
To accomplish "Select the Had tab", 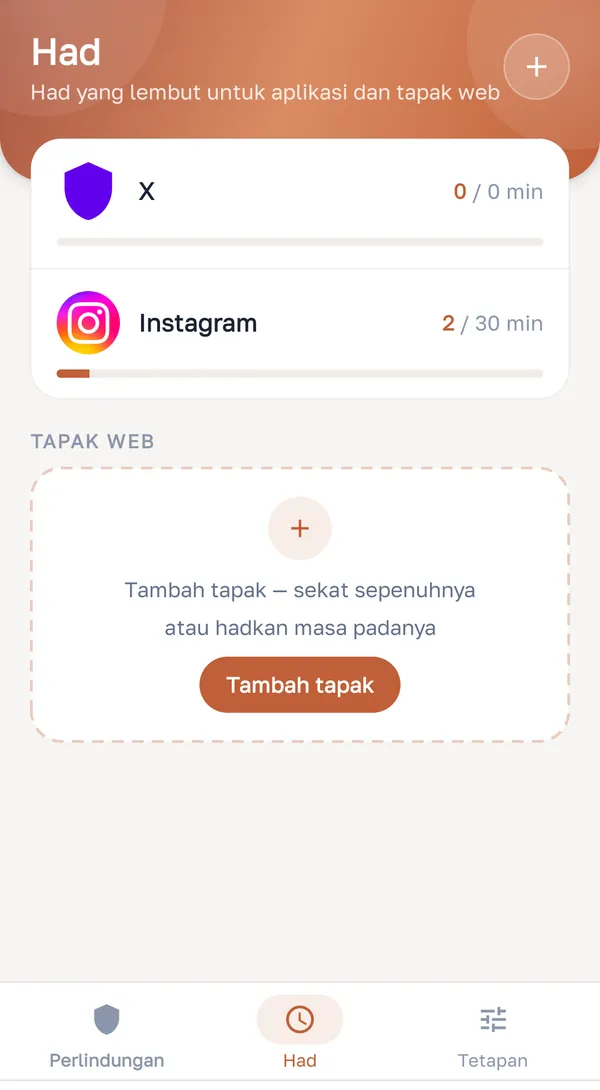I will pos(300,1032).
